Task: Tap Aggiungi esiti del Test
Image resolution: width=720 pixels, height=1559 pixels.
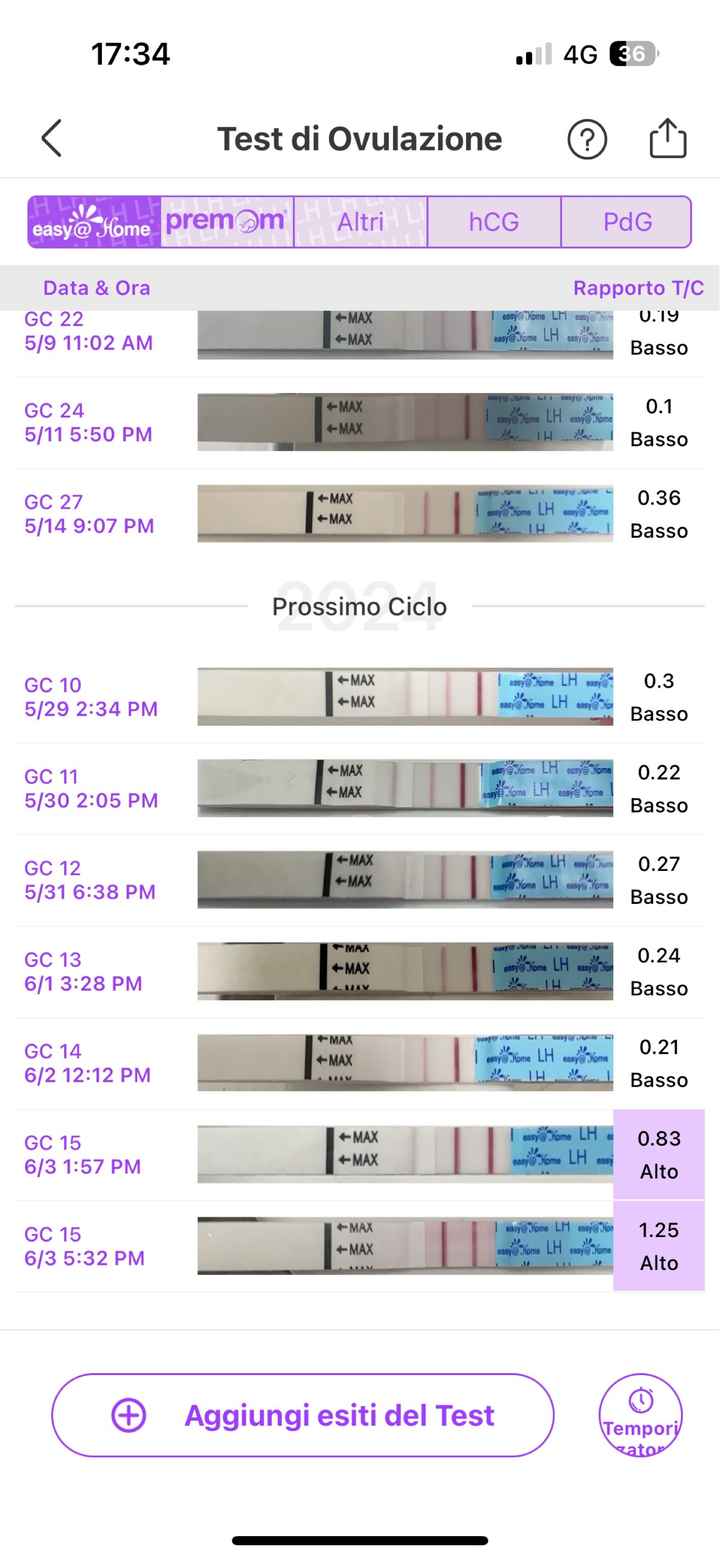Action: point(302,1415)
